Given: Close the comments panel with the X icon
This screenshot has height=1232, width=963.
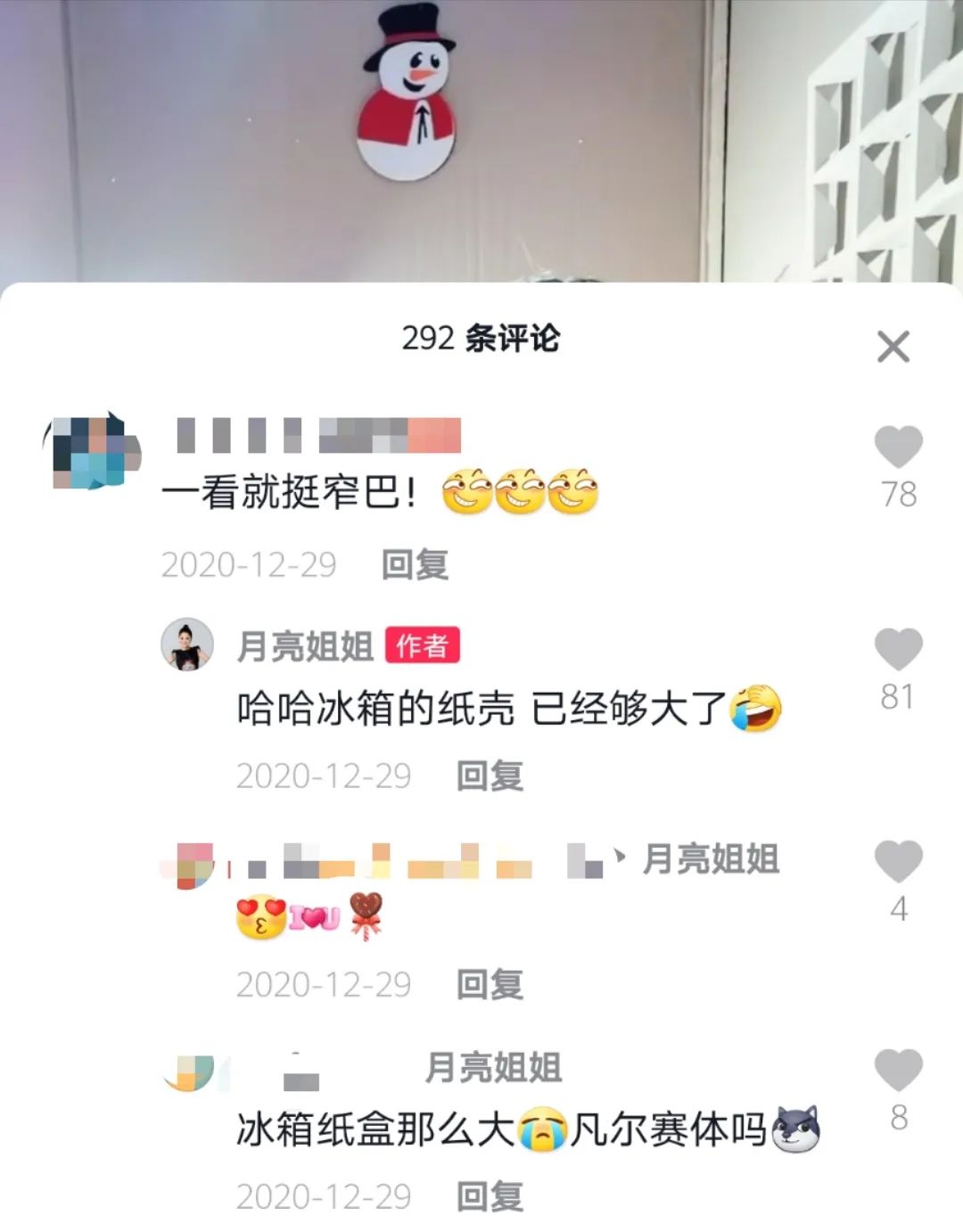Looking at the screenshot, I should click(892, 348).
